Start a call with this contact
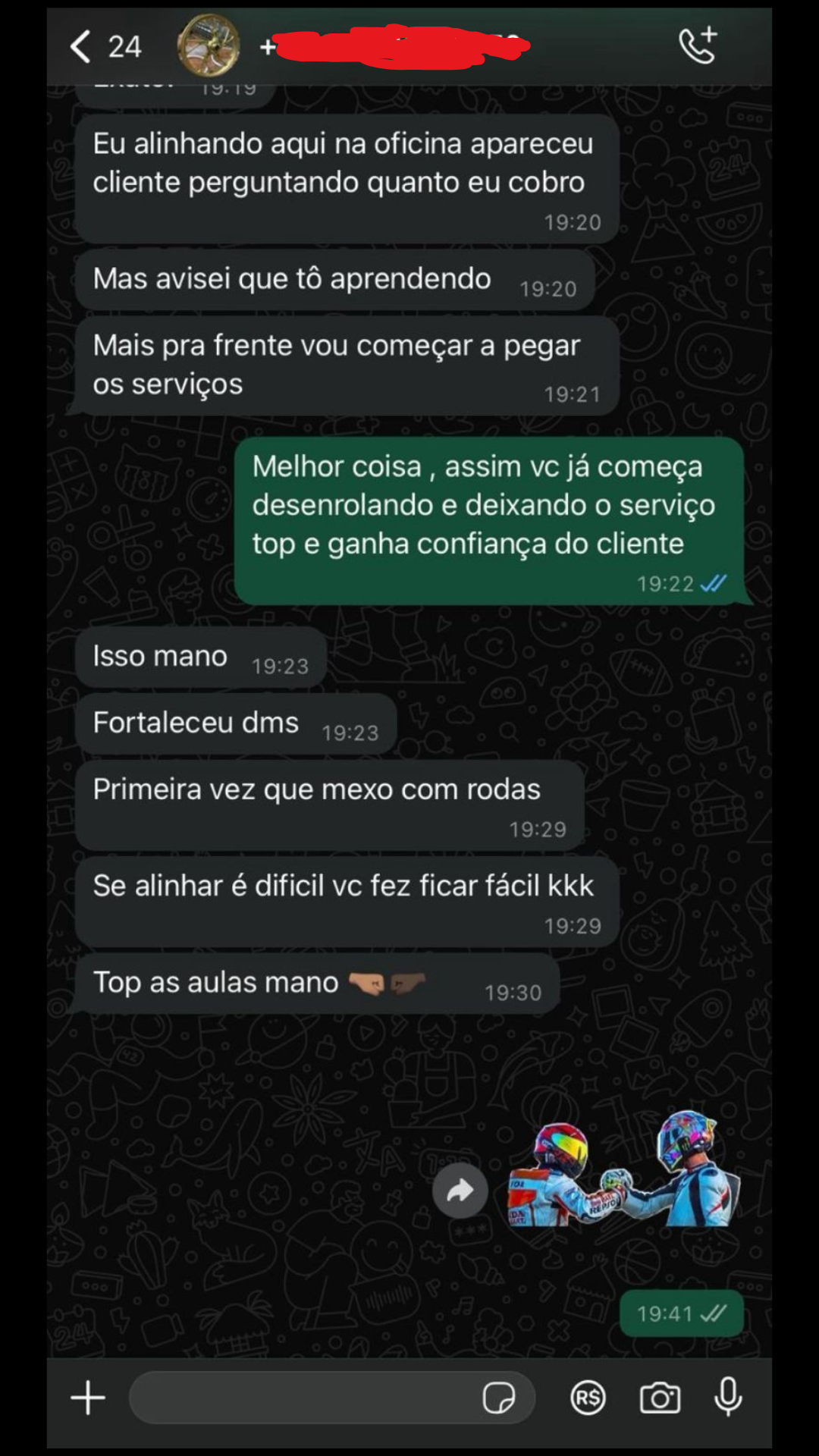 coord(698,46)
